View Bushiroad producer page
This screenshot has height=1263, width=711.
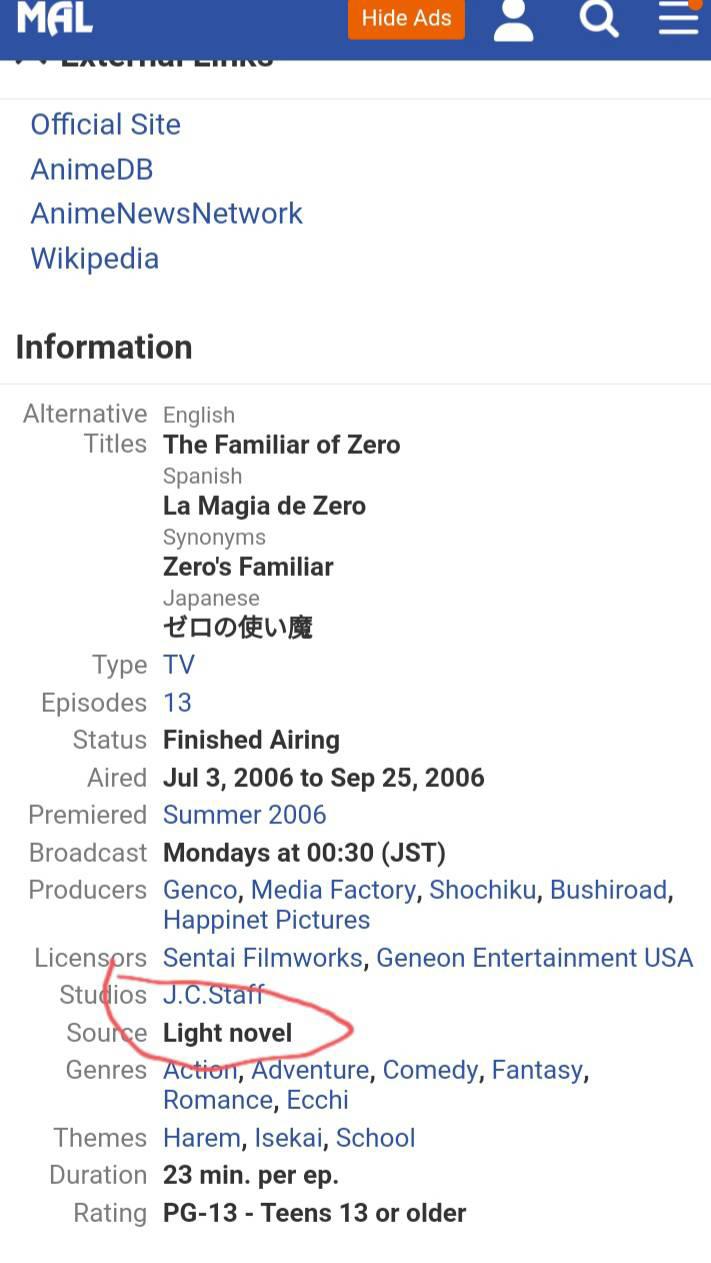pyautogui.click(x=608, y=890)
